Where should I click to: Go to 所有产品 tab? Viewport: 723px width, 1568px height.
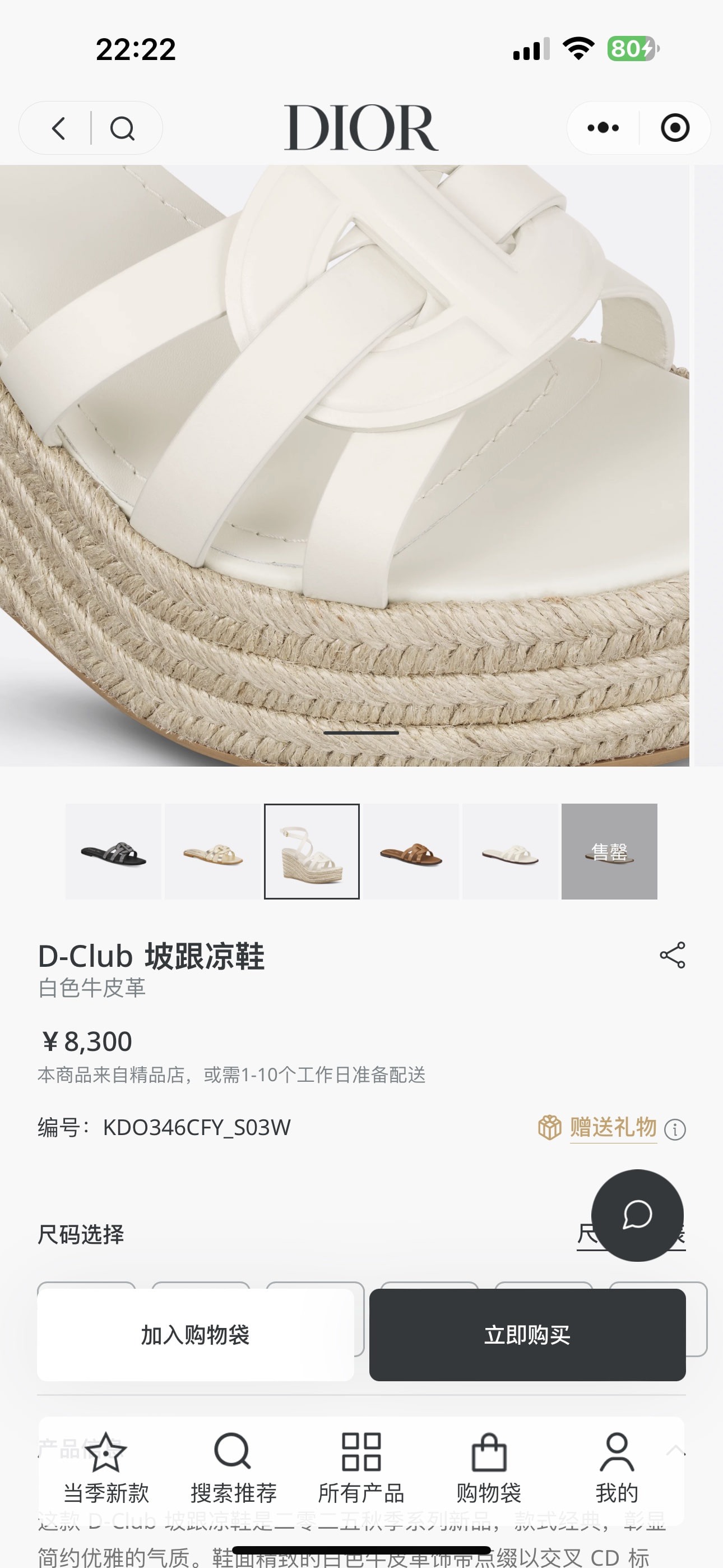(x=361, y=1468)
